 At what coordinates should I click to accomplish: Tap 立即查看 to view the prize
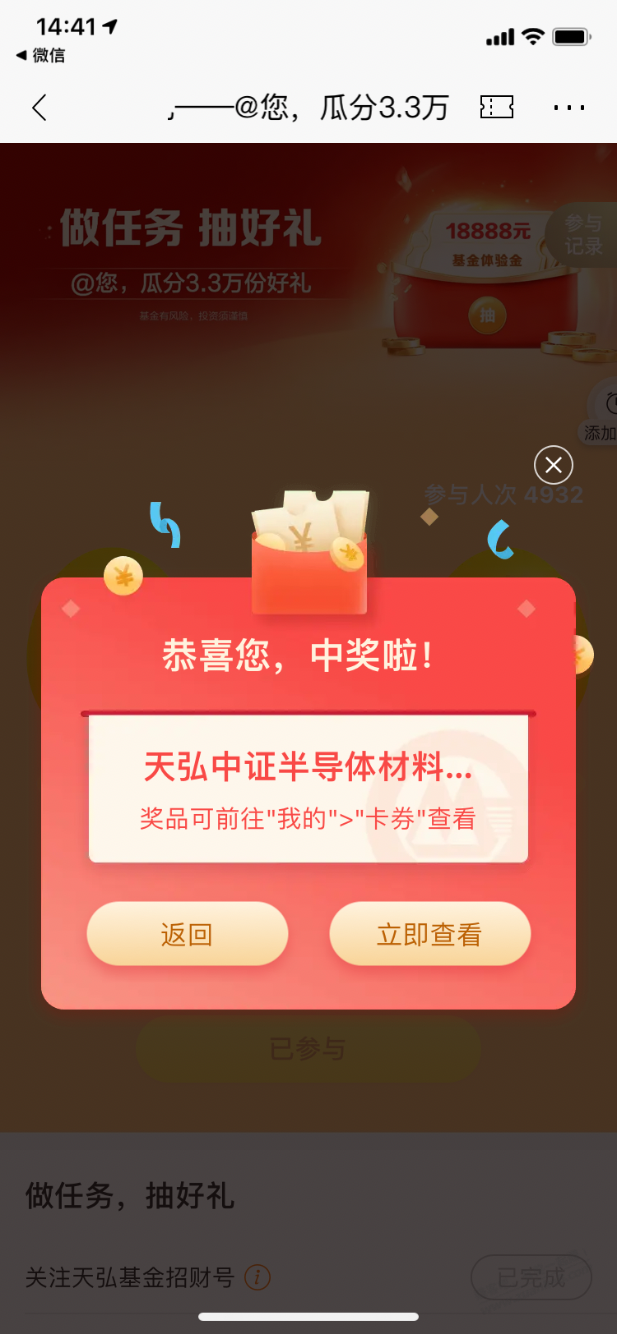click(429, 934)
